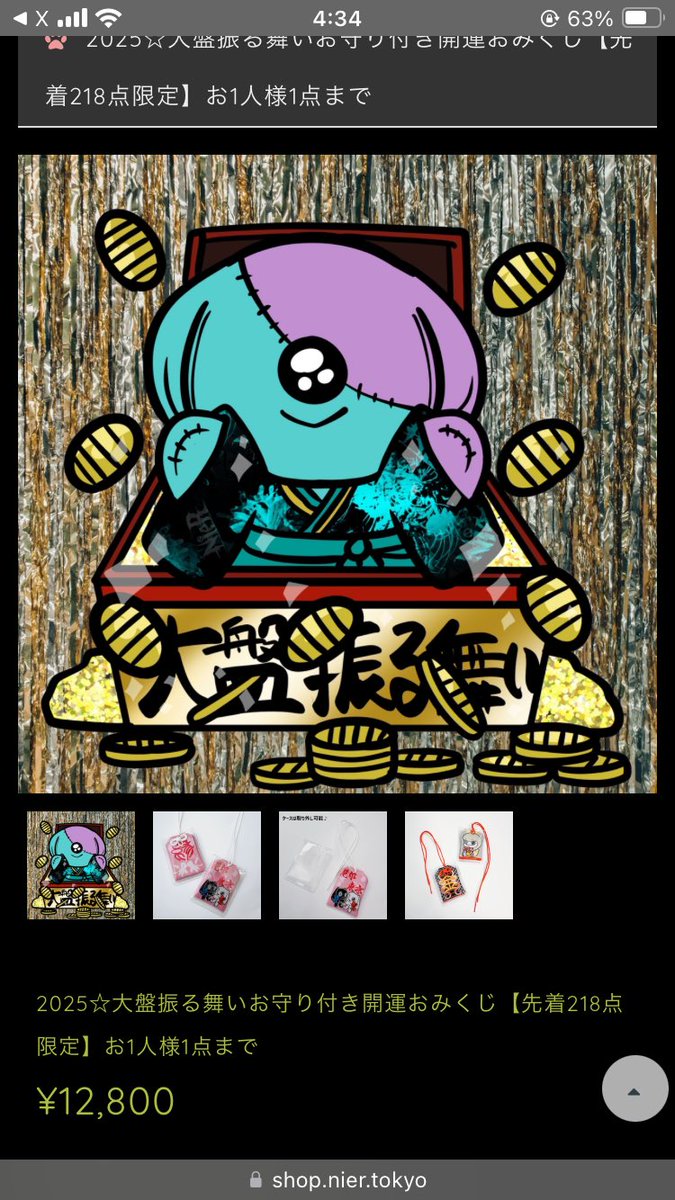
Task: Show the third thumbnail with the clear case
Action: point(333,865)
